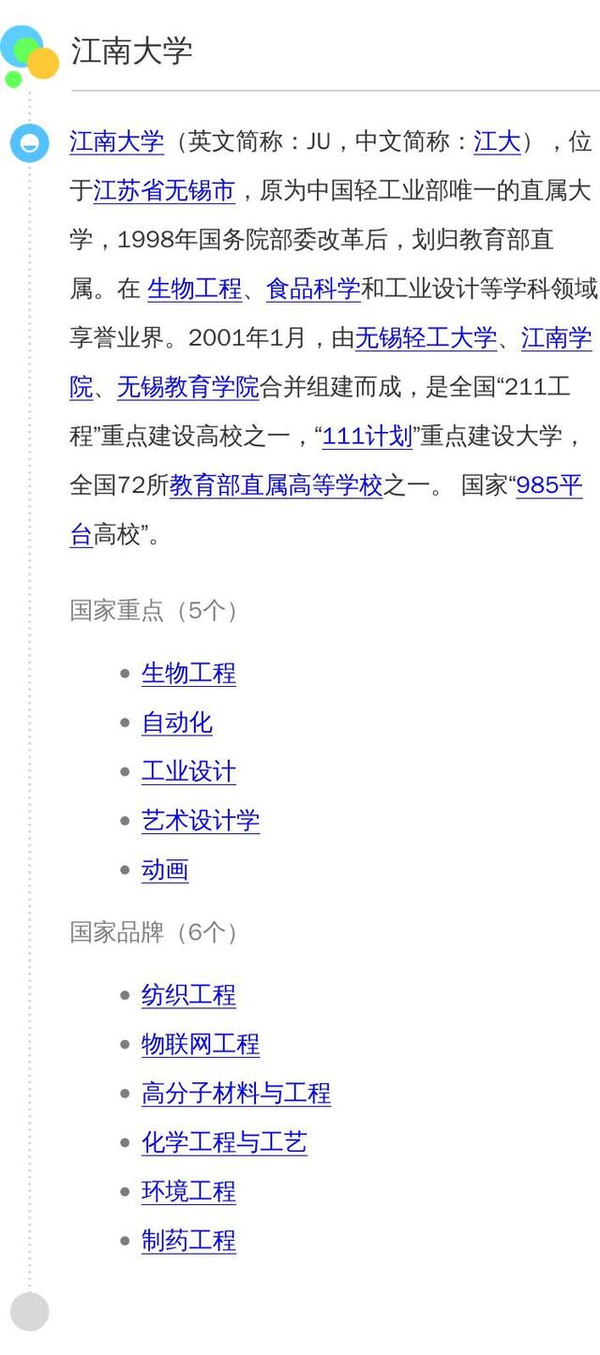Follow the 江大 abbreviation link
This screenshot has height=1355, width=600.
(x=497, y=142)
